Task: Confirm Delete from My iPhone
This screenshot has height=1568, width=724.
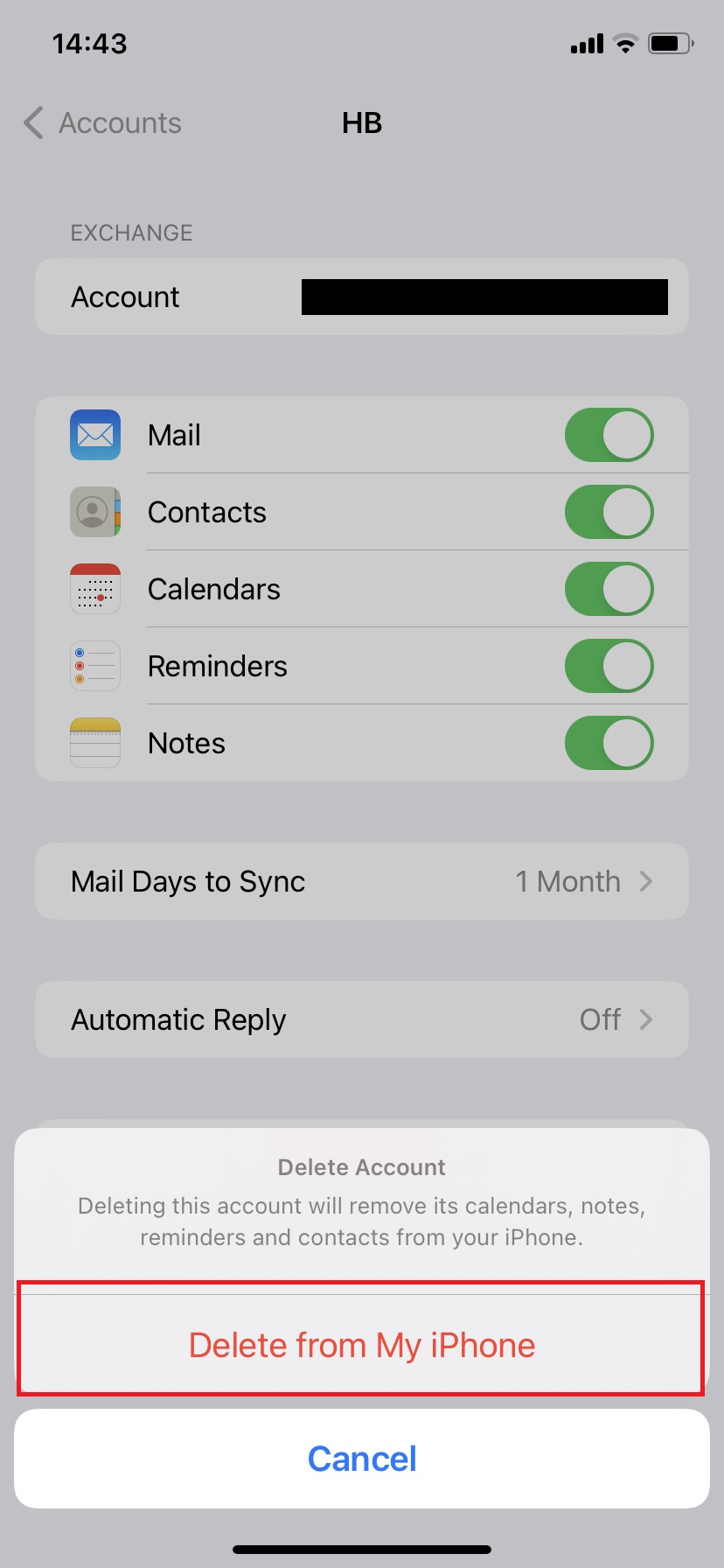Action: pyautogui.click(x=361, y=1345)
